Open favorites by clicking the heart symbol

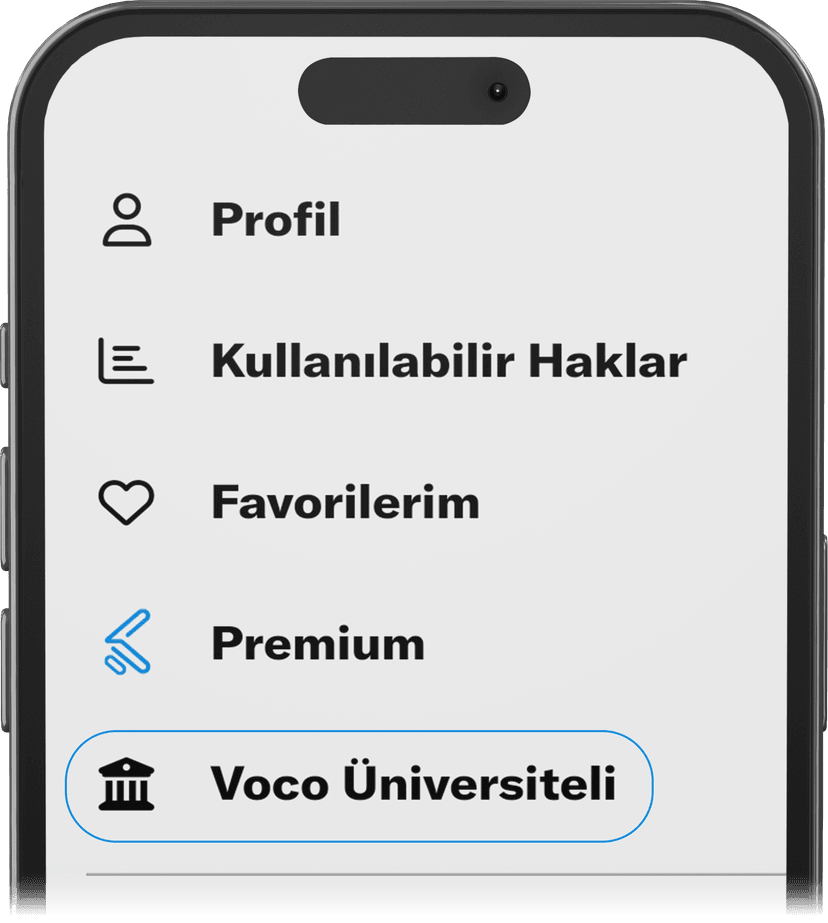pyautogui.click(x=127, y=503)
